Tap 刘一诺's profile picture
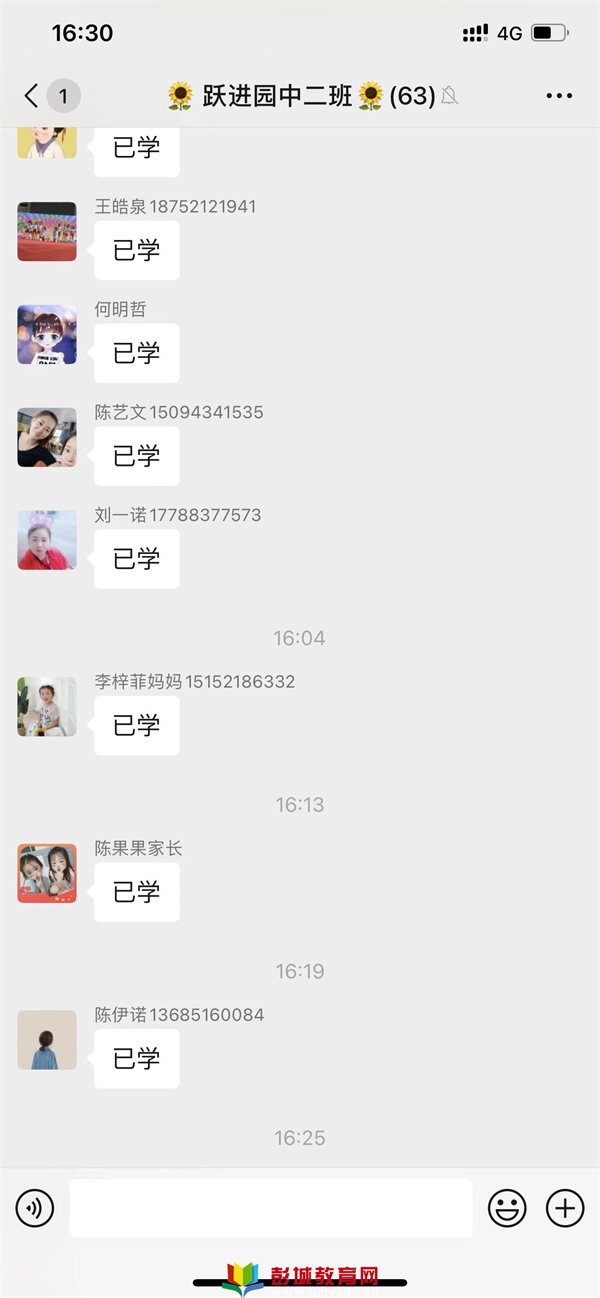This screenshot has height=1298, width=600. pos(47,541)
